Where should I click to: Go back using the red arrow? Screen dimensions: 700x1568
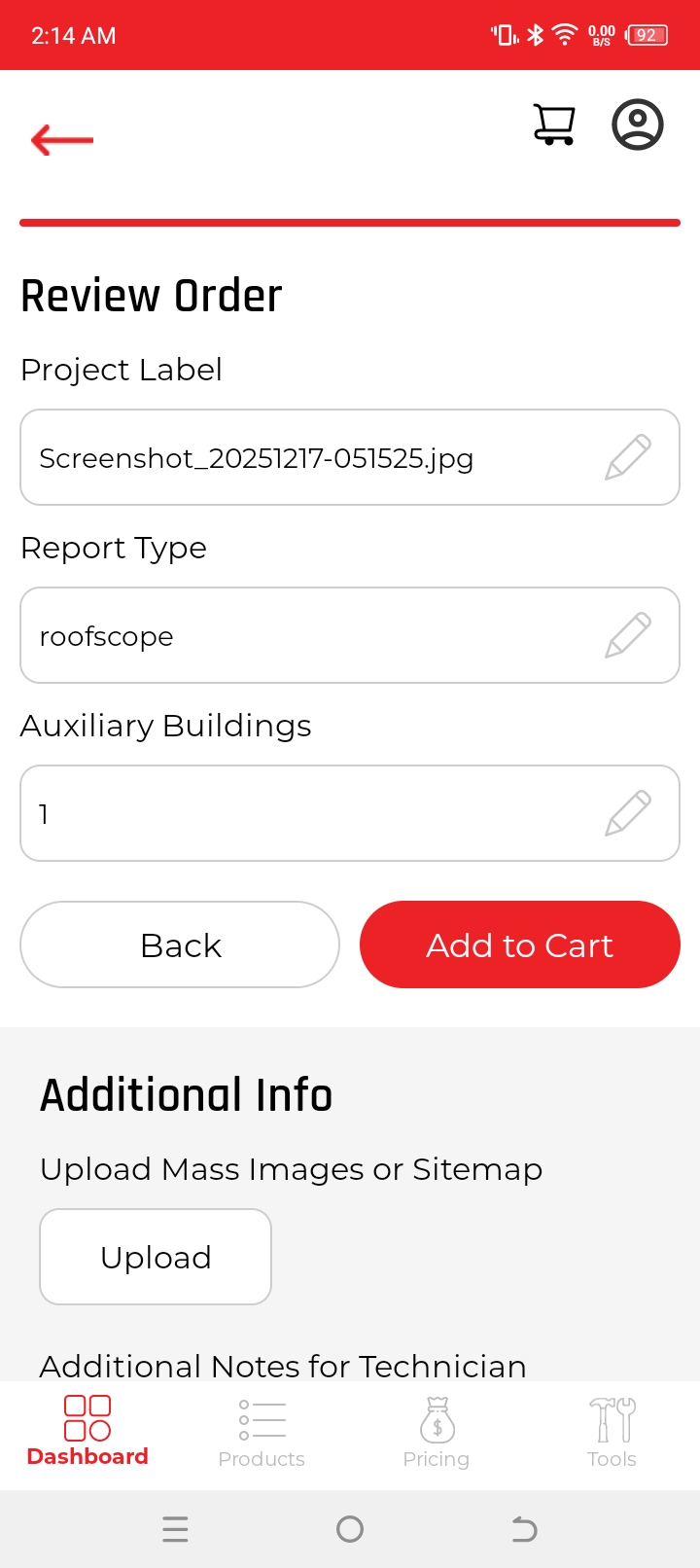62,140
